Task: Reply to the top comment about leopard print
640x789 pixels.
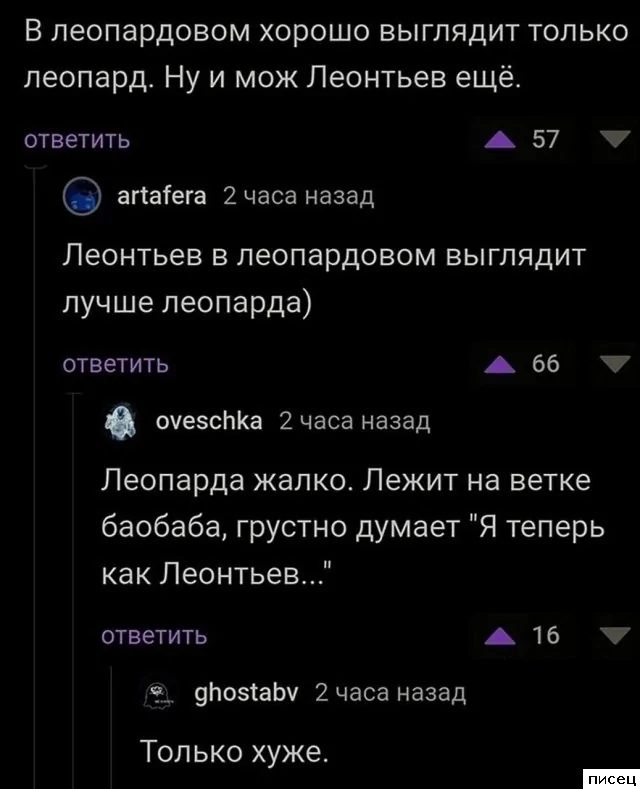Action: pos(77,141)
